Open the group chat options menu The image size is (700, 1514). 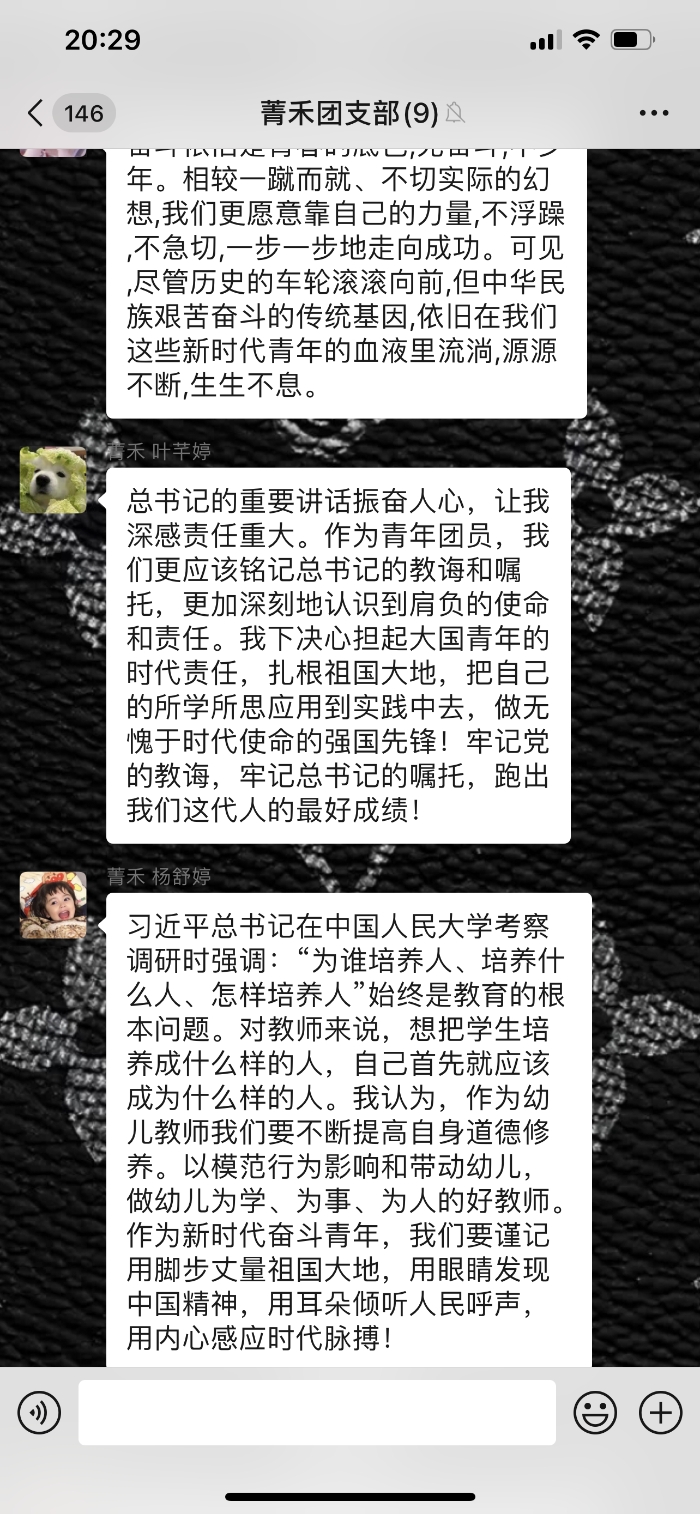coord(654,113)
